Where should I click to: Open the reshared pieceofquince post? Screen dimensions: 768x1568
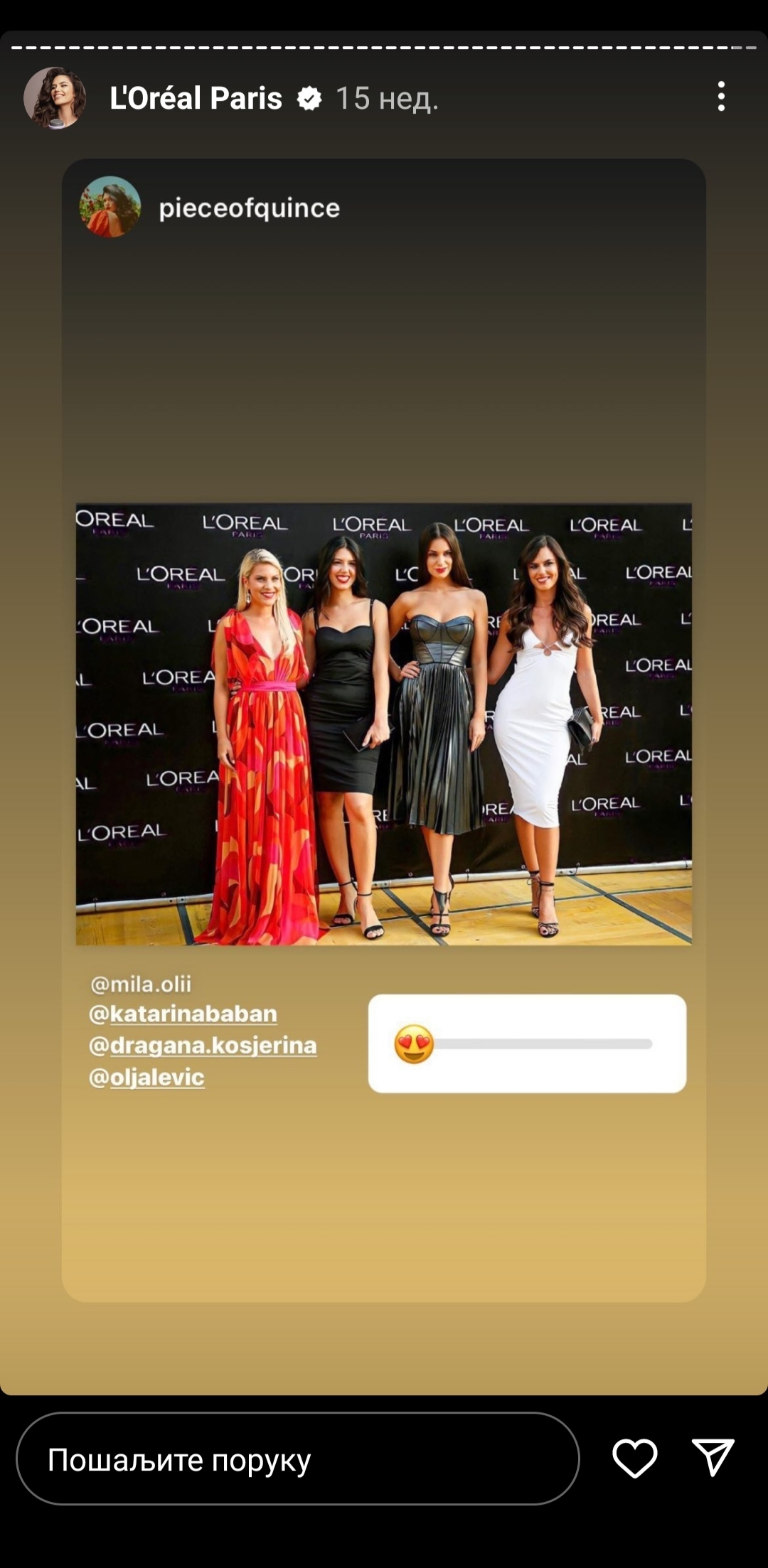(x=383, y=724)
